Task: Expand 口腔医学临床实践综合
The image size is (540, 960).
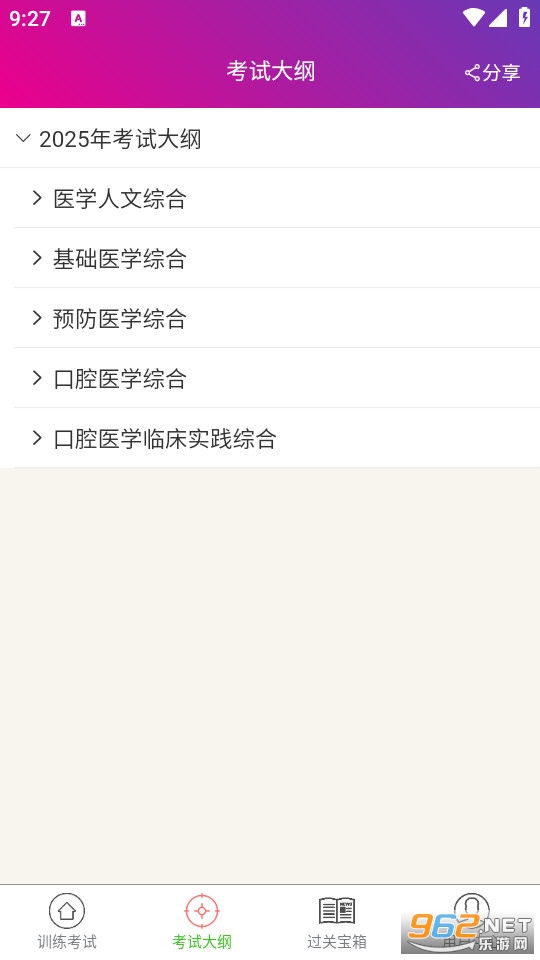Action: click(277, 438)
